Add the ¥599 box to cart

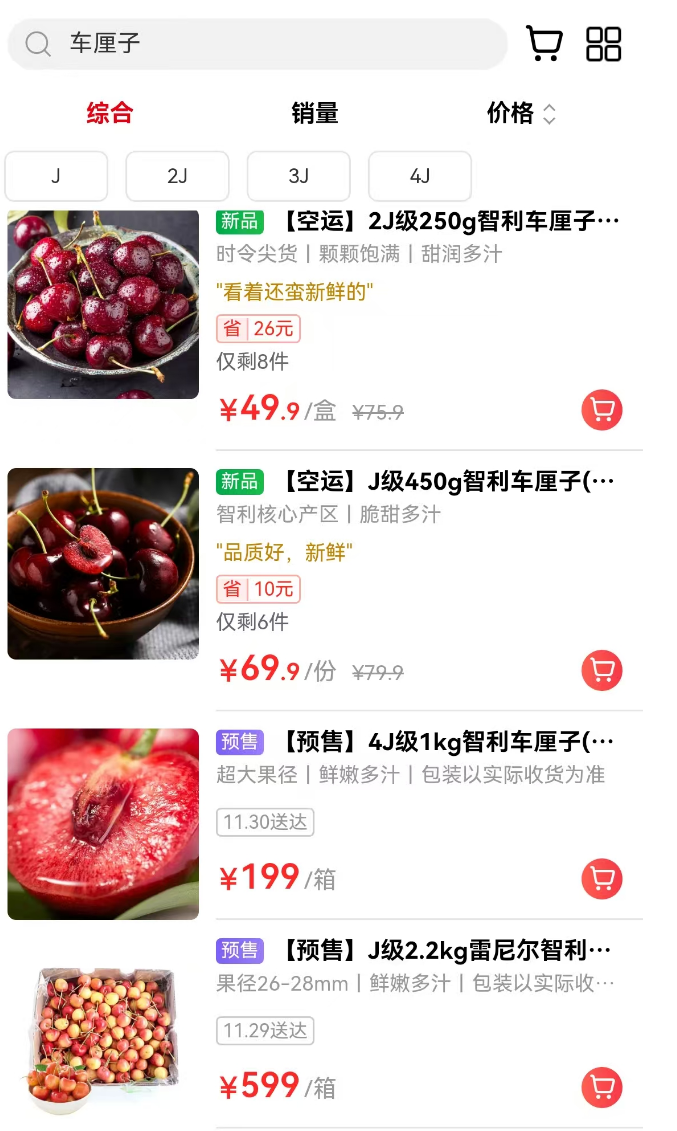click(602, 1087)
